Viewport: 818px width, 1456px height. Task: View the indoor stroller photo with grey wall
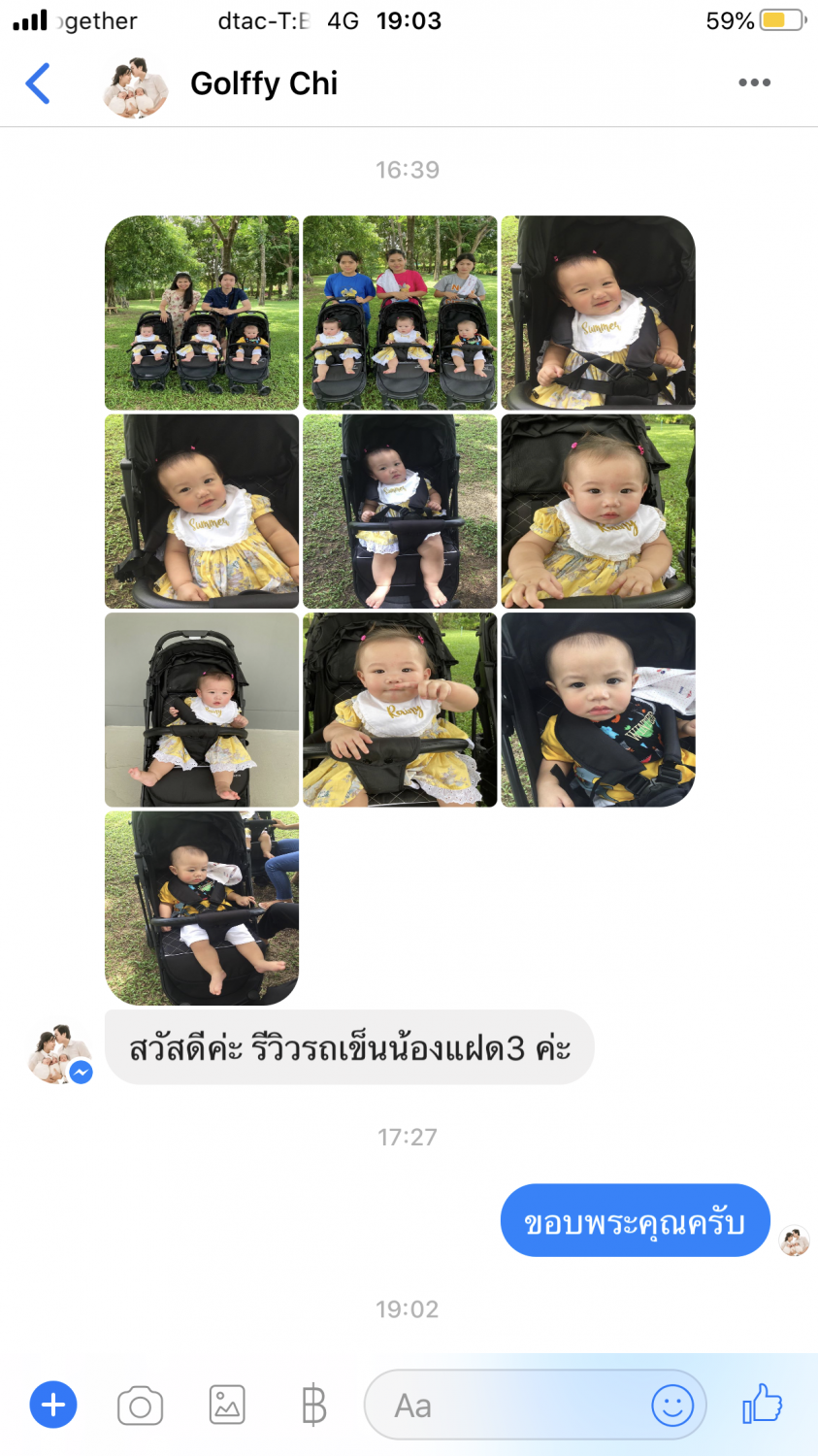202,710
